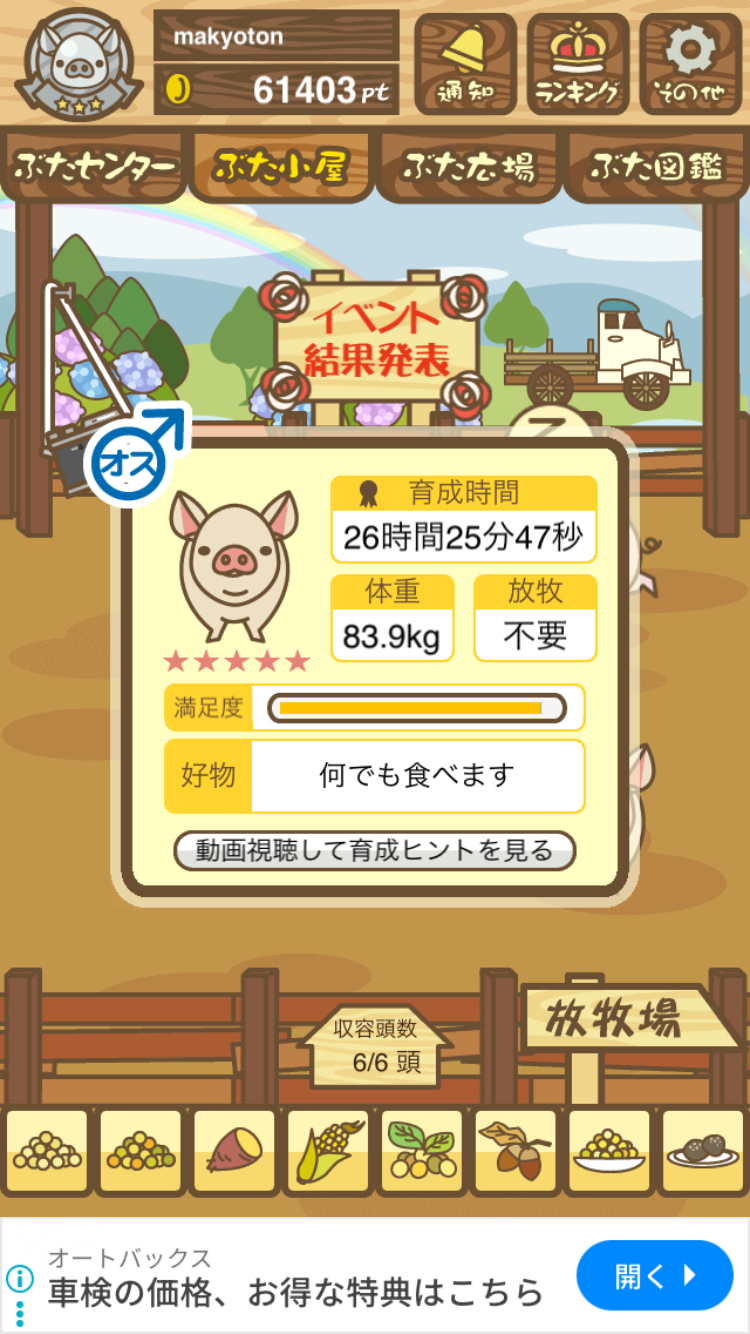Pick the dark truffle balls feed
The width and height of the screenshot is (750, 1334).
pyautogui.click(x=702, y=1152)
